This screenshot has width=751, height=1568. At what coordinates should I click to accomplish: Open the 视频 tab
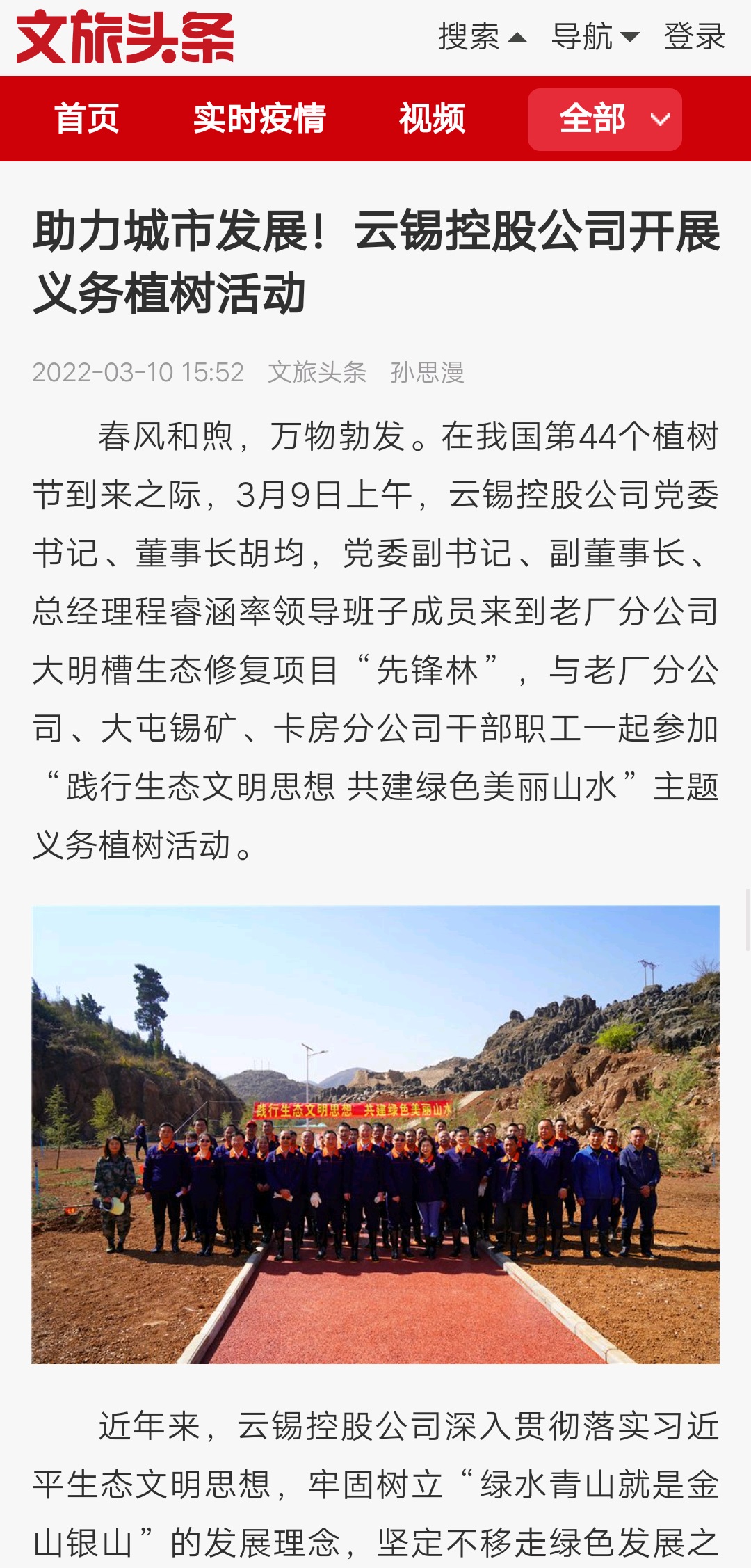pos(432,118)
